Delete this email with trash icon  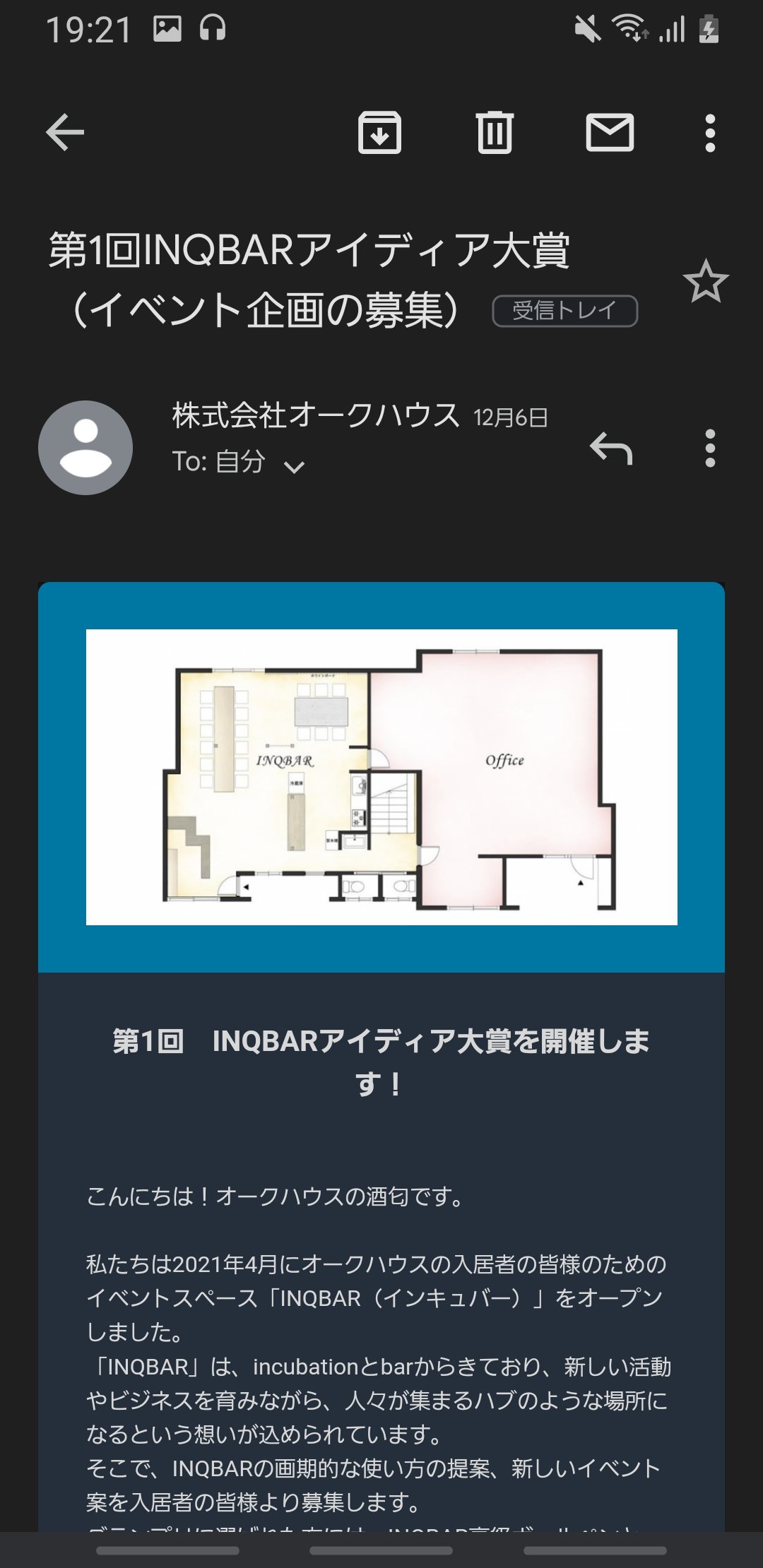[x=495, y=132]
